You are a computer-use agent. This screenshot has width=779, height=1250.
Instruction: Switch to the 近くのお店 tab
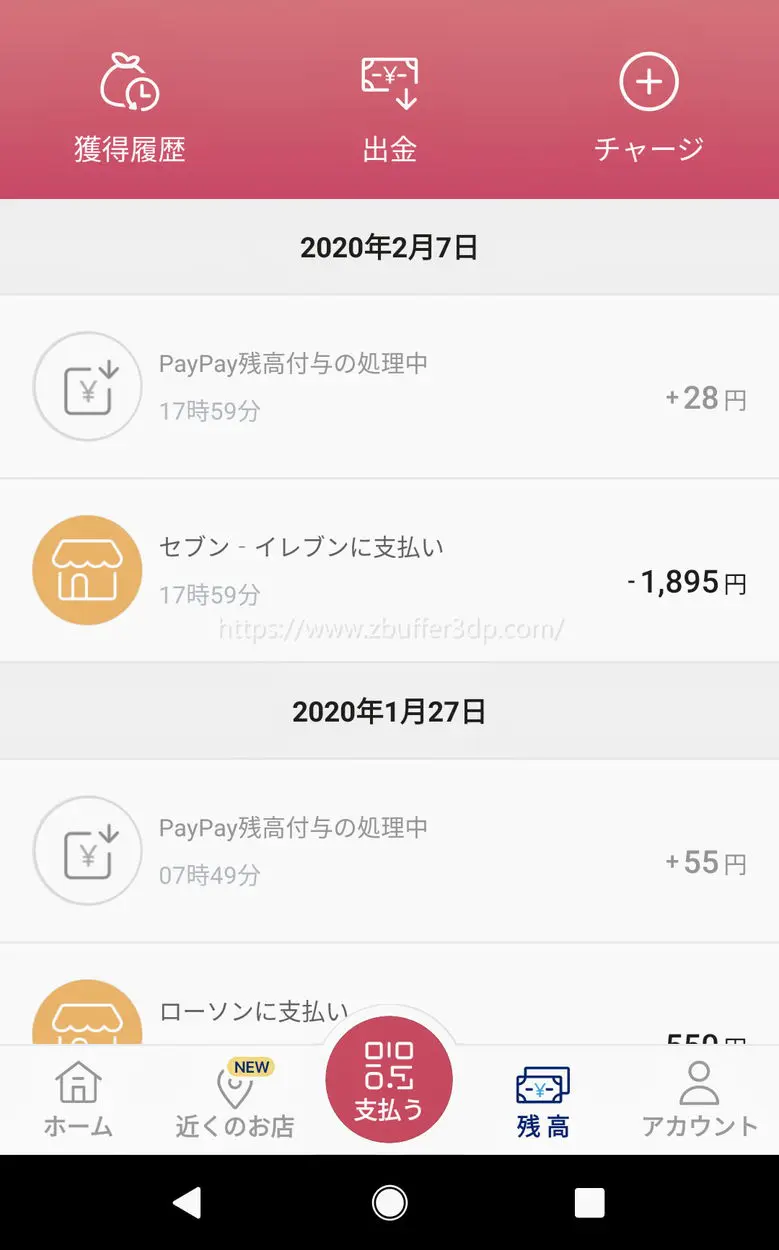click(235, 1100)
